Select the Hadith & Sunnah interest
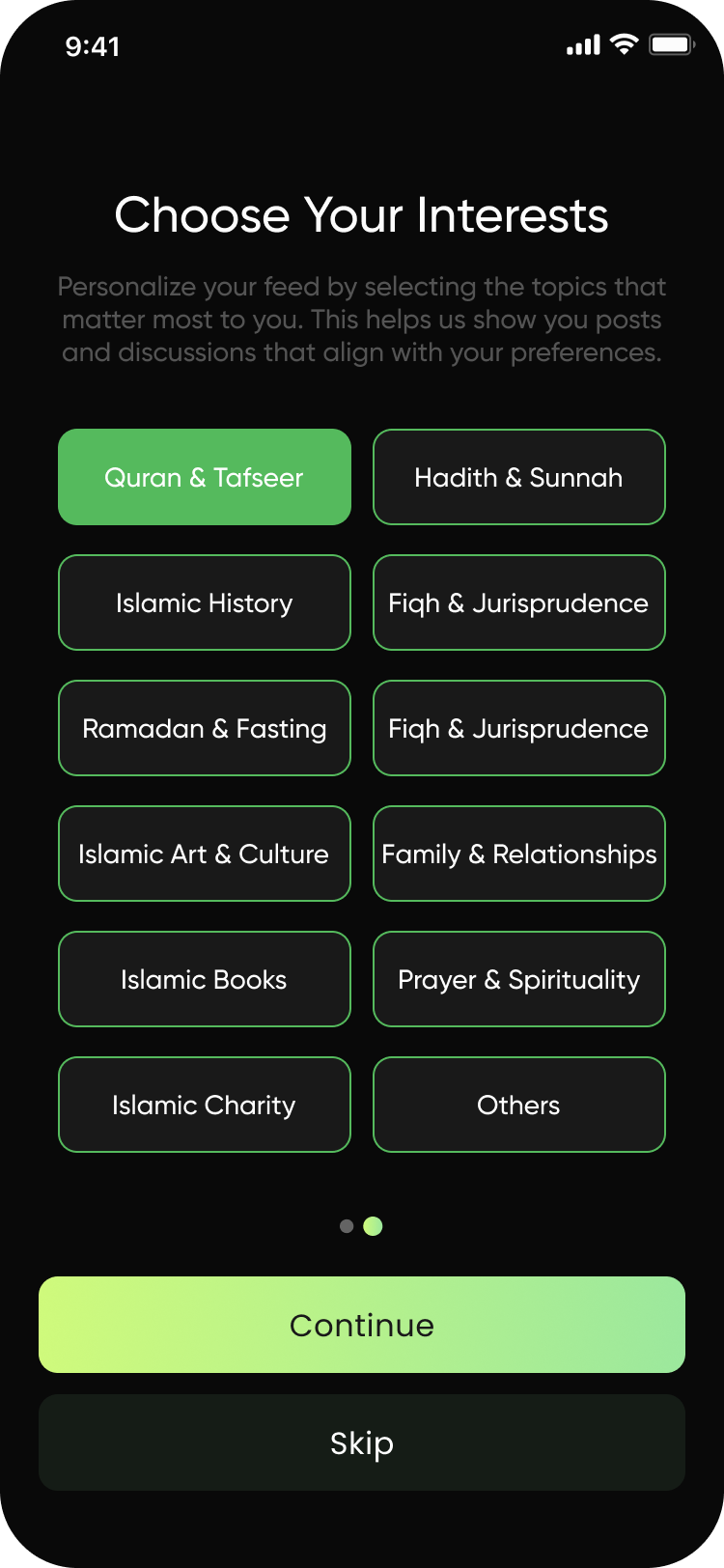The image size is (724, 1568). click(518, 477)
